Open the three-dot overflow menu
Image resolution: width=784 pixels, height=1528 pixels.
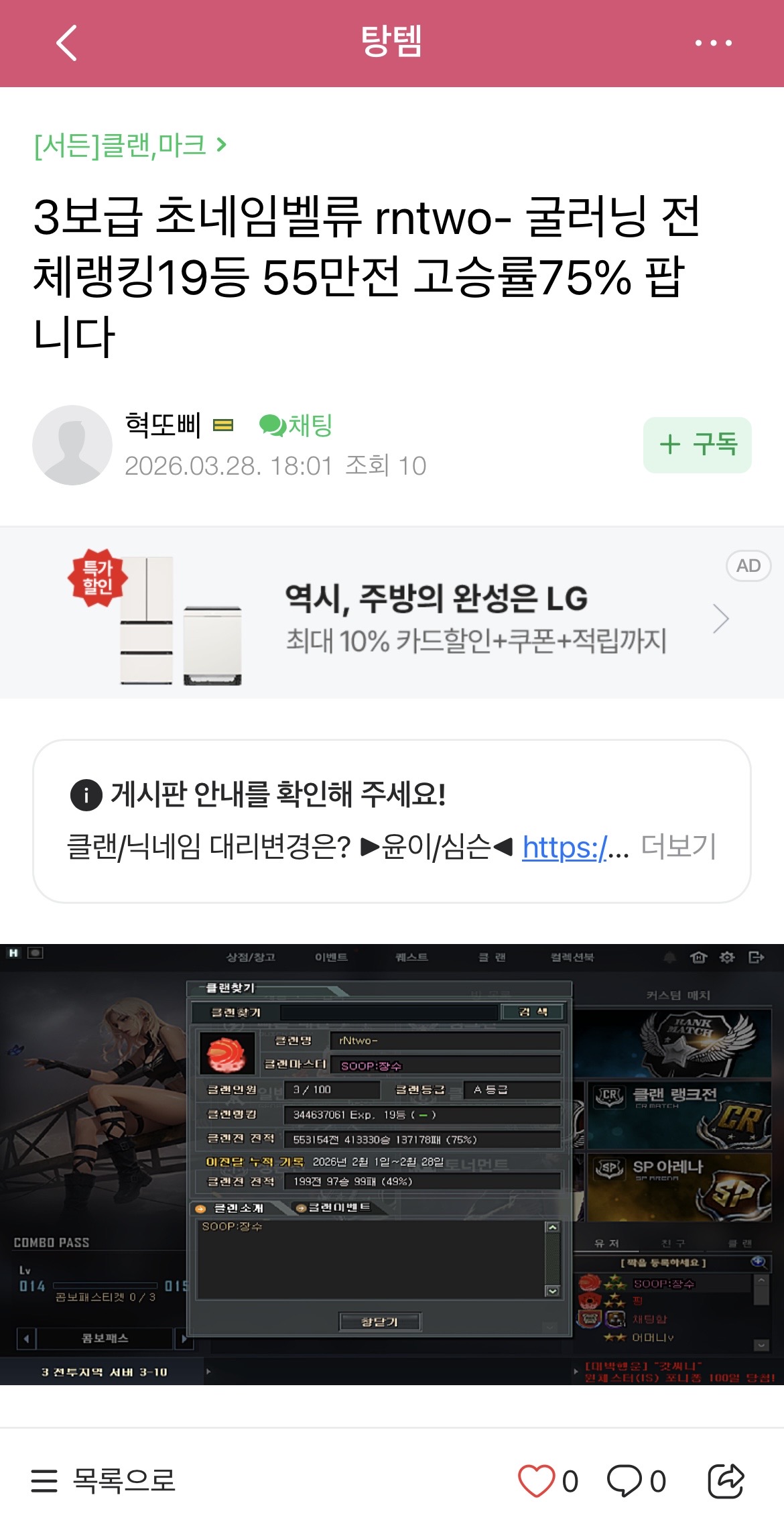click(713, 44)
